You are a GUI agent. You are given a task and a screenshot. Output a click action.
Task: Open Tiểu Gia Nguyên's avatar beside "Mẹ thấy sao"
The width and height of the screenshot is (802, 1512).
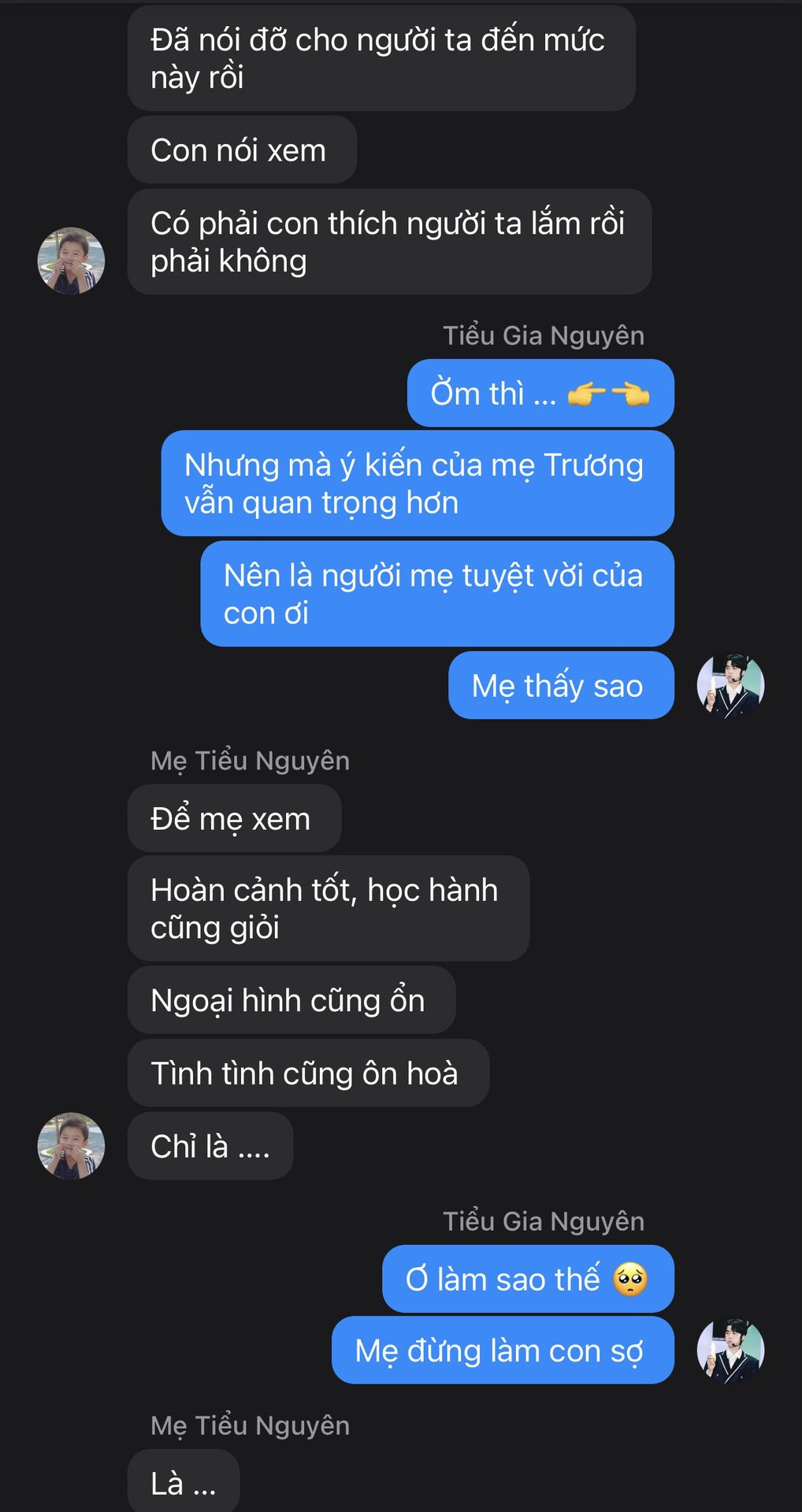[730, 686]
